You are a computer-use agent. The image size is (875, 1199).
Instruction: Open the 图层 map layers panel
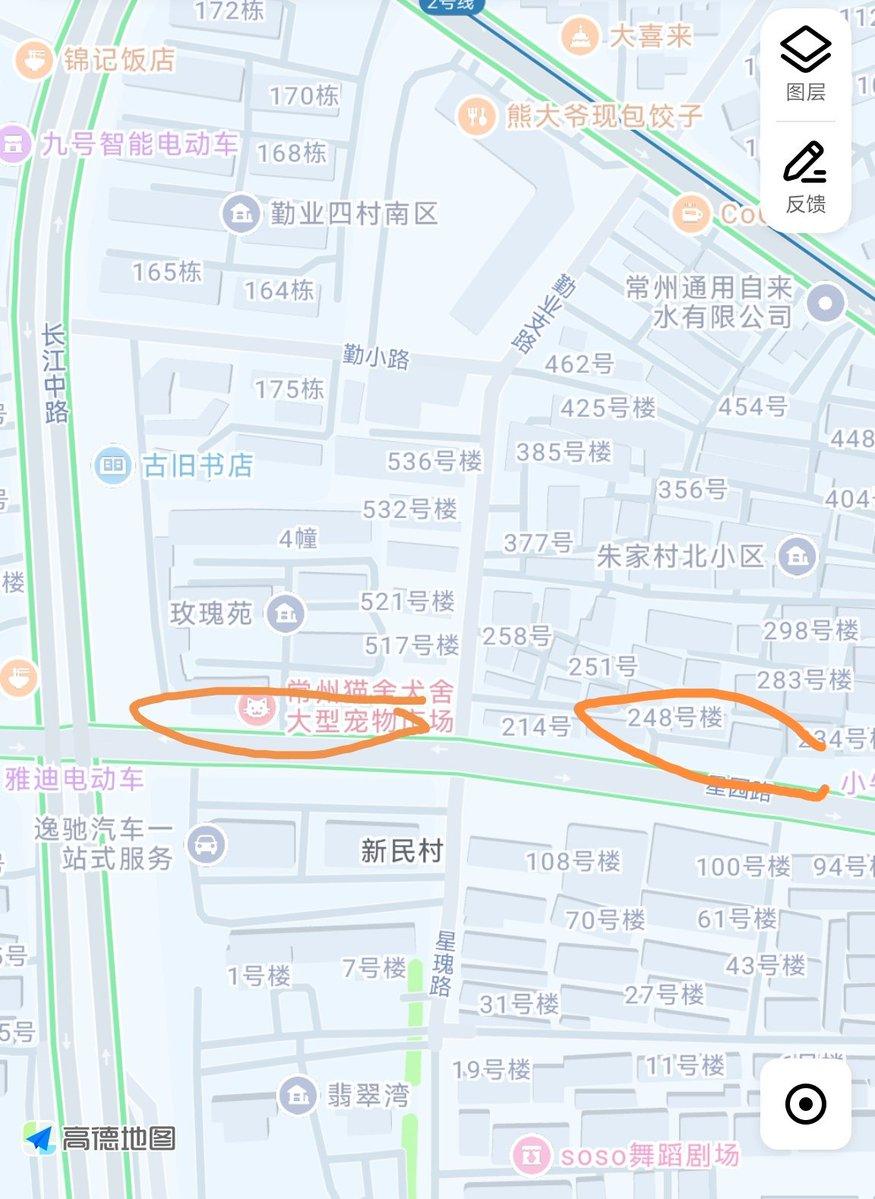click(806, 62)
